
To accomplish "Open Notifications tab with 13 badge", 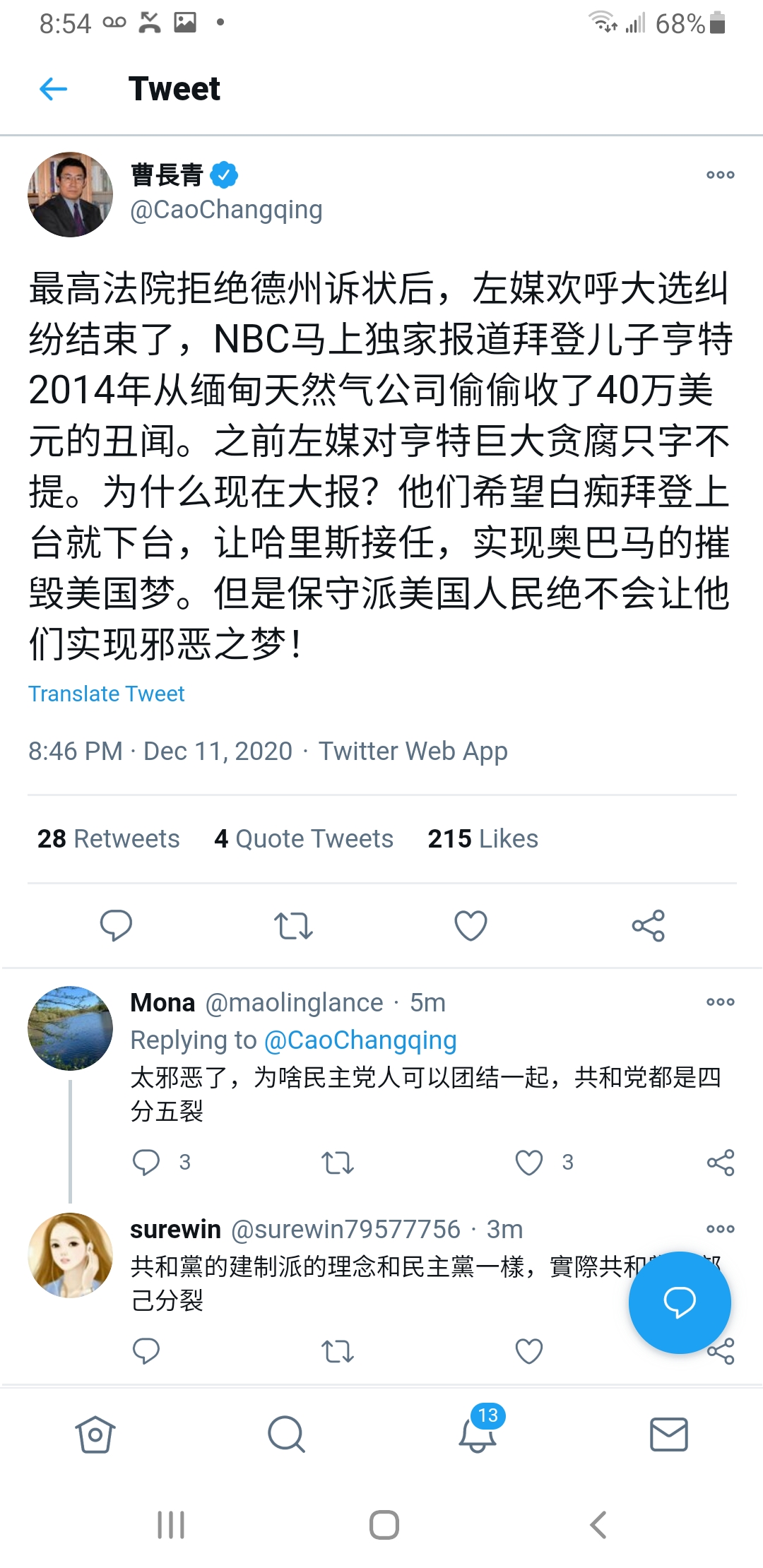I will (x=478, y=1434).
